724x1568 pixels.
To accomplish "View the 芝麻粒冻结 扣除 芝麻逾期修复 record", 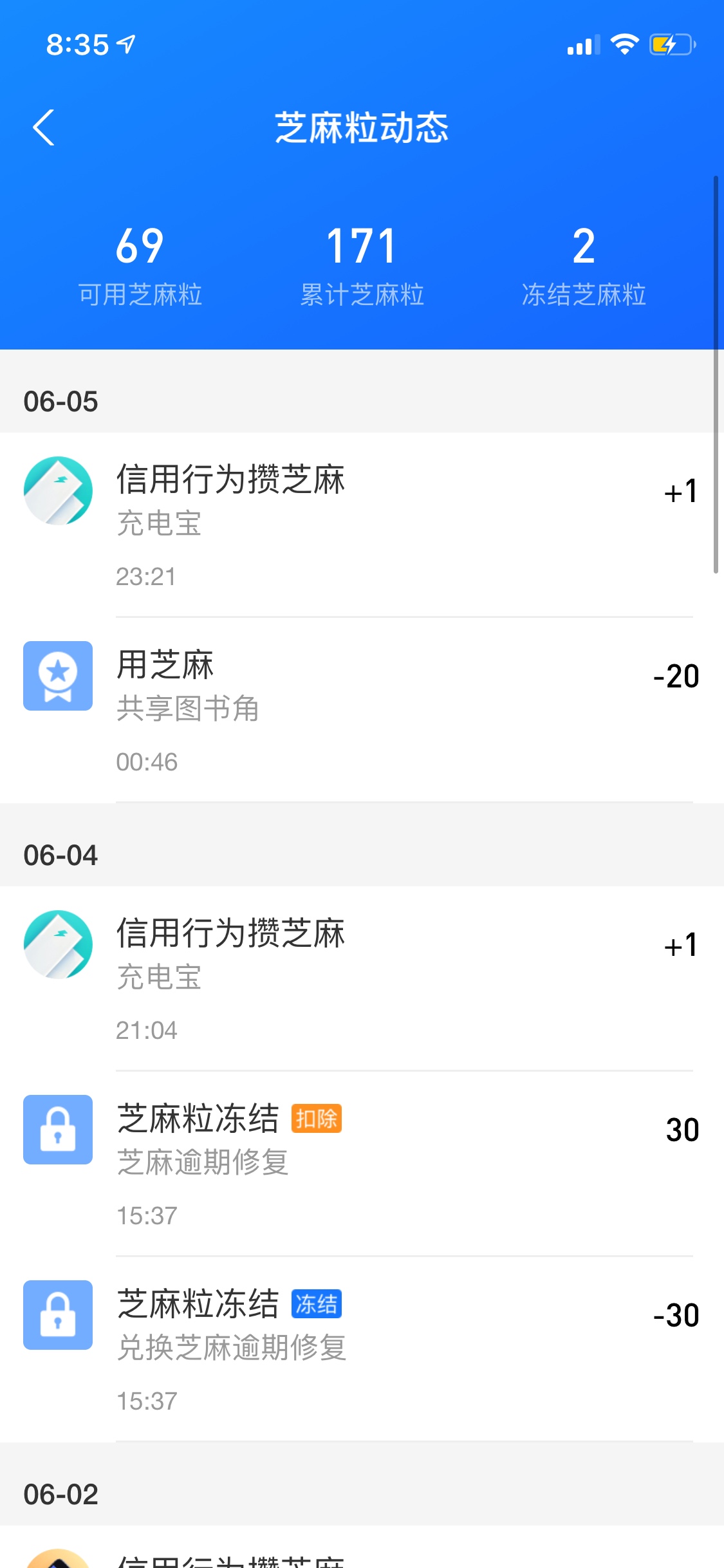I will tap(362, 1164).
